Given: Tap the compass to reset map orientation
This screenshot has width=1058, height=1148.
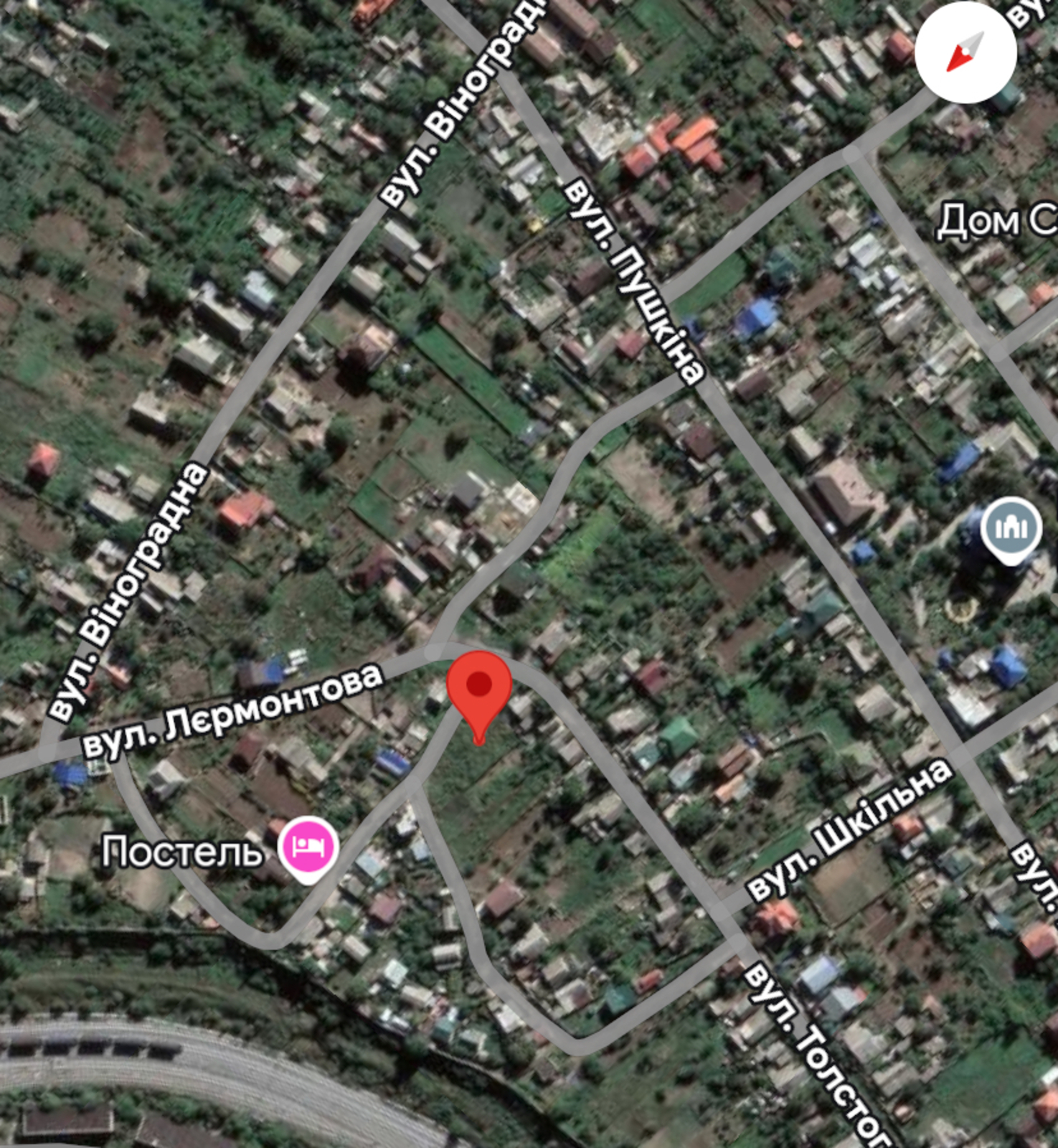Looking at the screenshot, I should click(x=965, y=52).
